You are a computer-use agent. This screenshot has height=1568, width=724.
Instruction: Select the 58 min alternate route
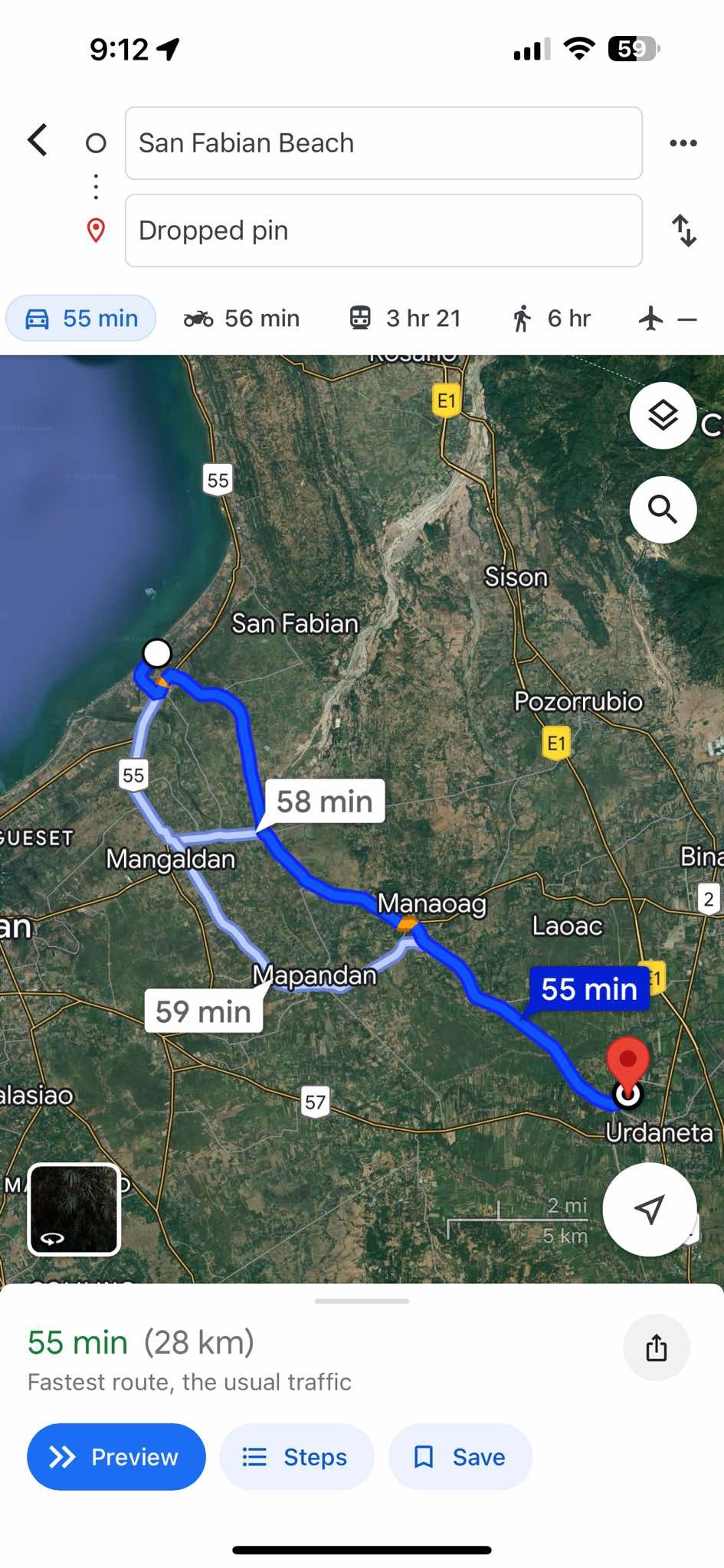pyautogui.click(x=324, y=802)
